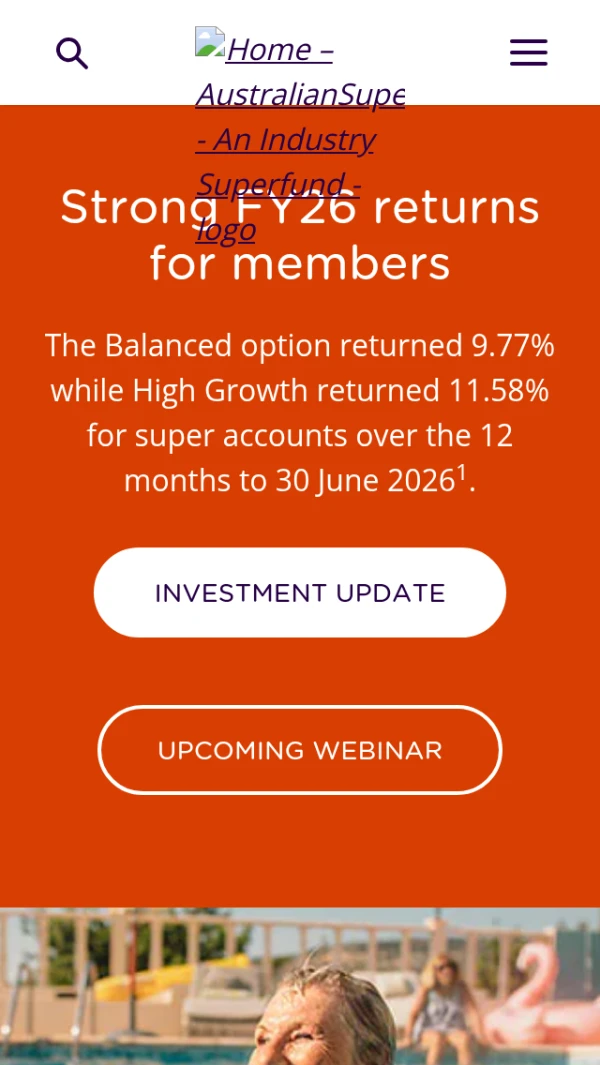Screen dimensions: 600x1065
Task: Open the Investment Update button
Action: pos(300,592)
